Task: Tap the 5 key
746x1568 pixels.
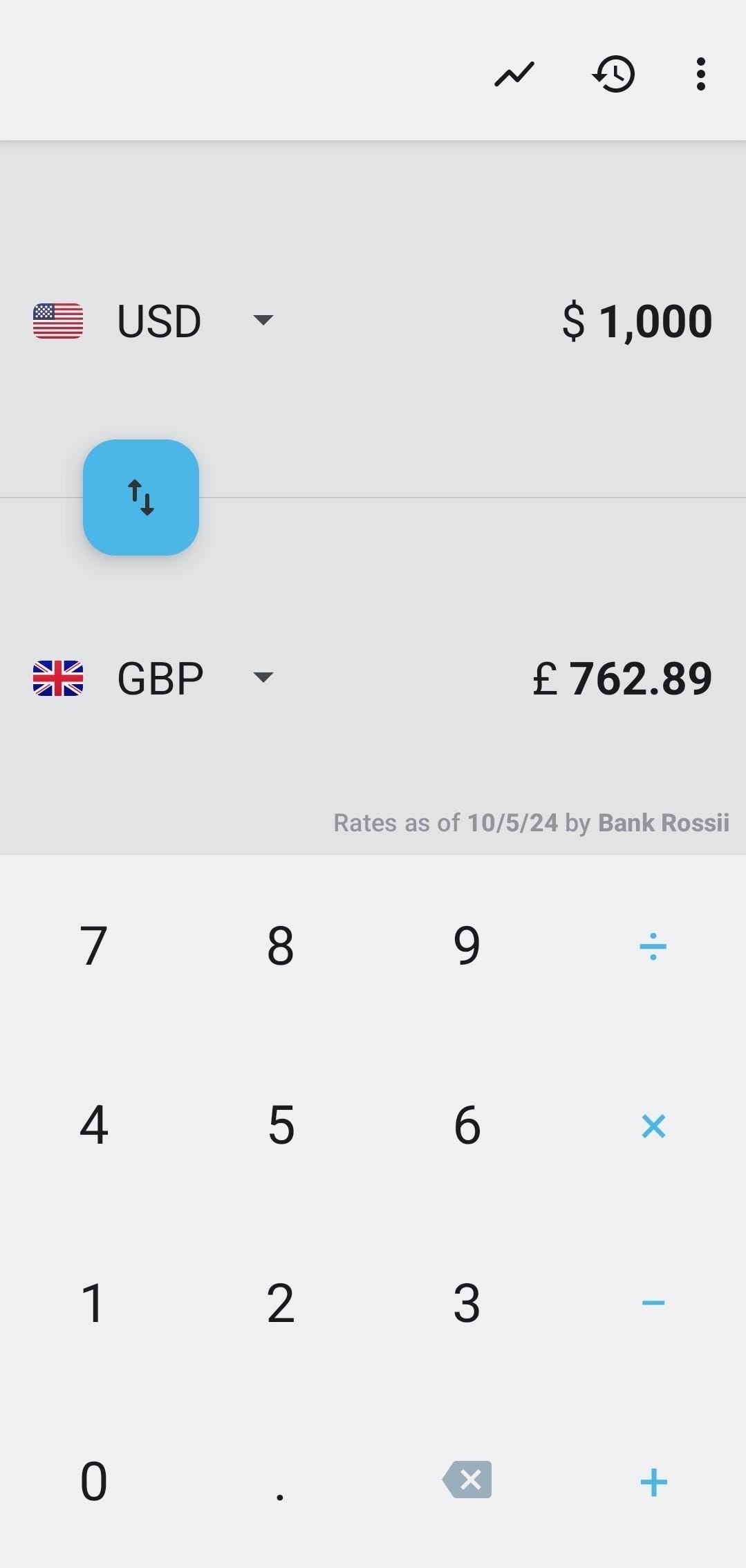Action: pos(280,1125)
